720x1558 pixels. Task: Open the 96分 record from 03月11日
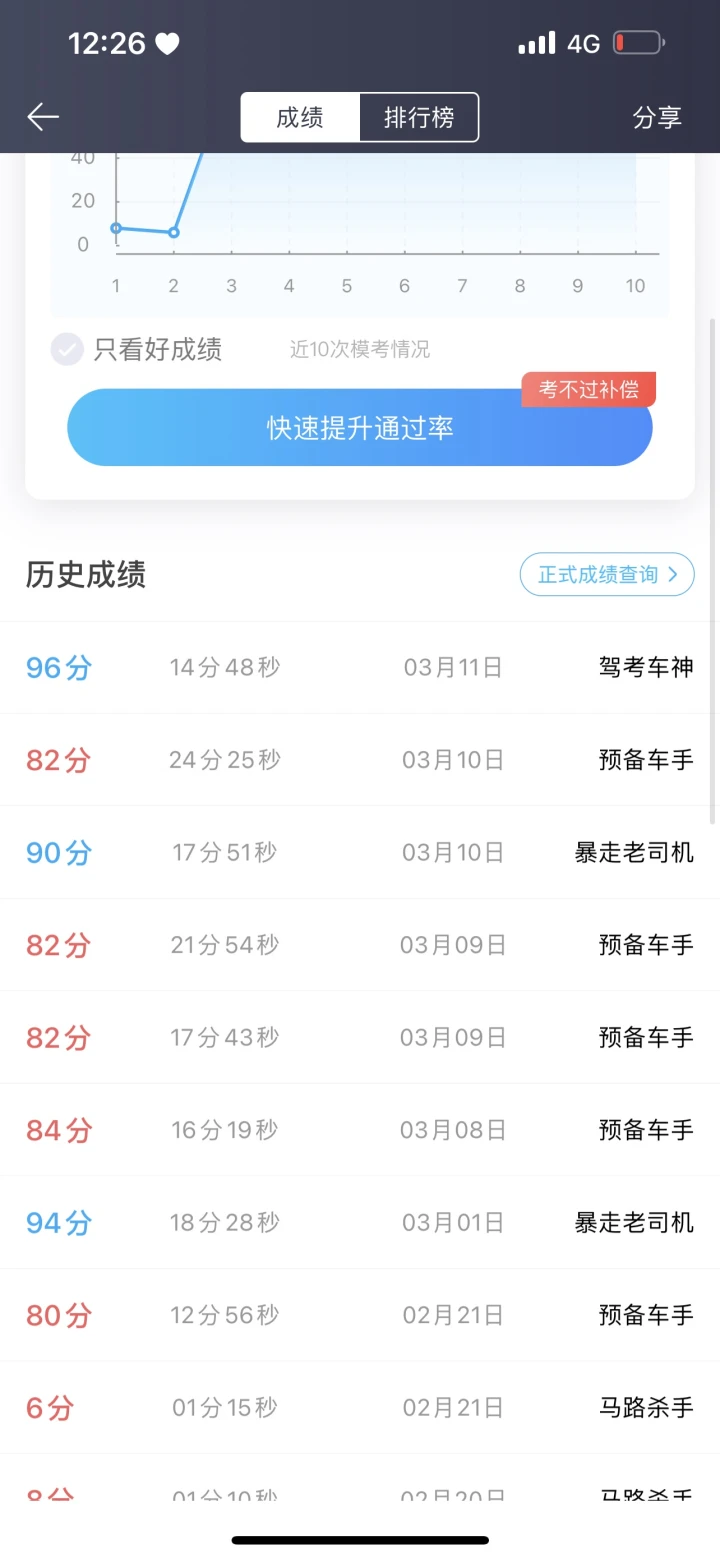(x=360, y=667)
